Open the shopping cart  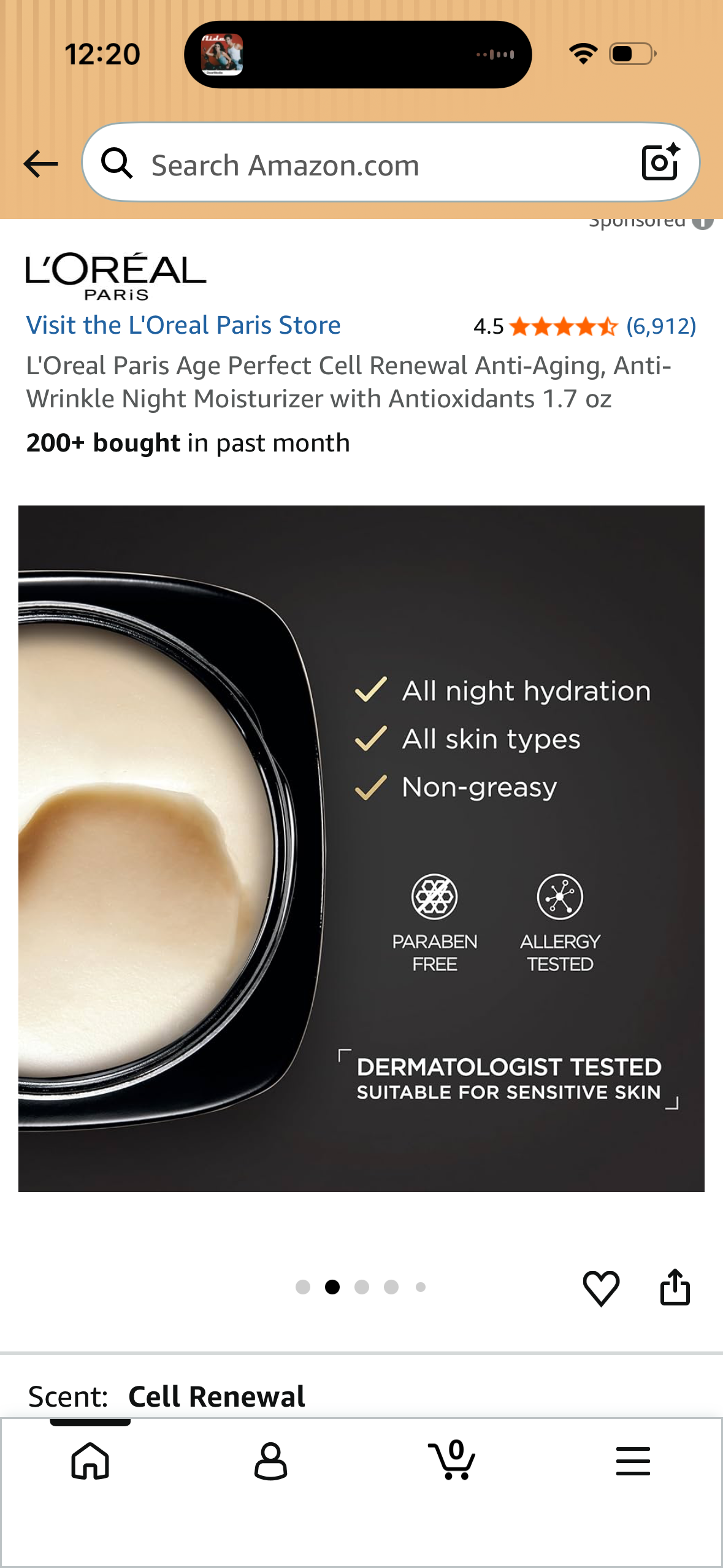tap(452, 1461)
